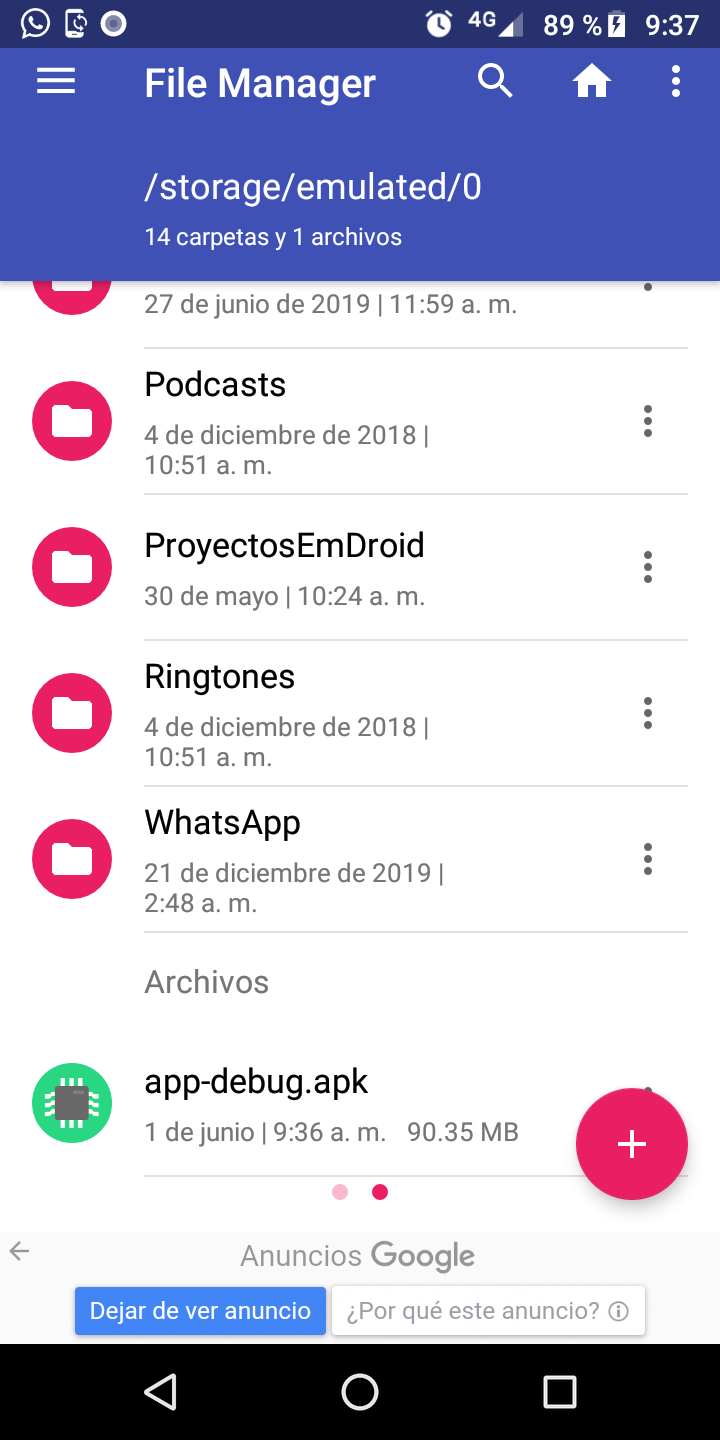Tap ¿Por qué este anuncio? button
Image resolution: width=720 pixels, height=1440 pixels.
tap(488, 1311)
